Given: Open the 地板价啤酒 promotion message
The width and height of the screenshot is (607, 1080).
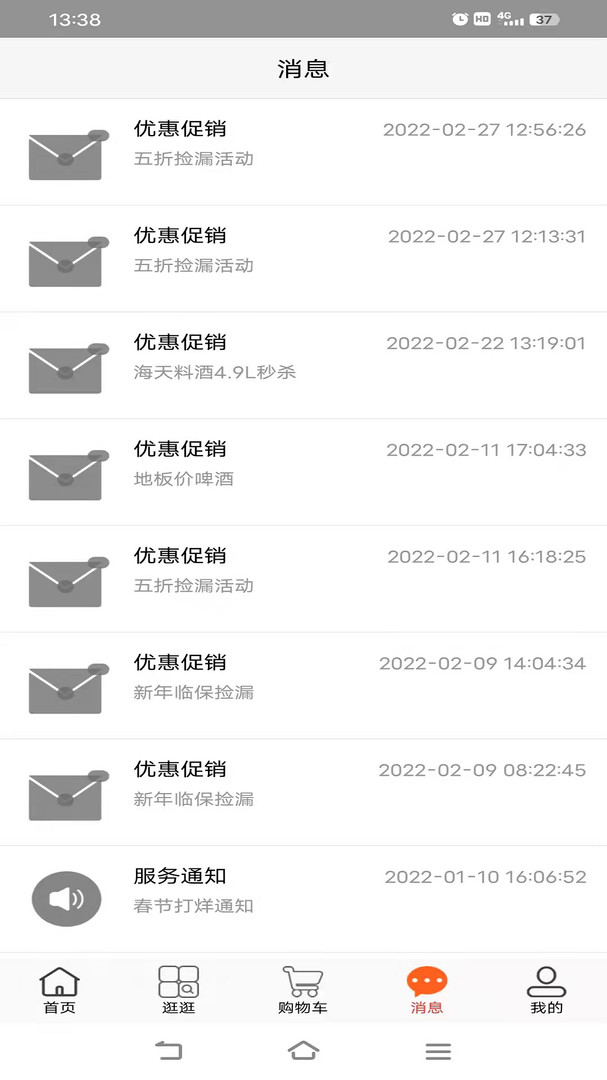Looking at the screenshot, I should coord(303,472).
